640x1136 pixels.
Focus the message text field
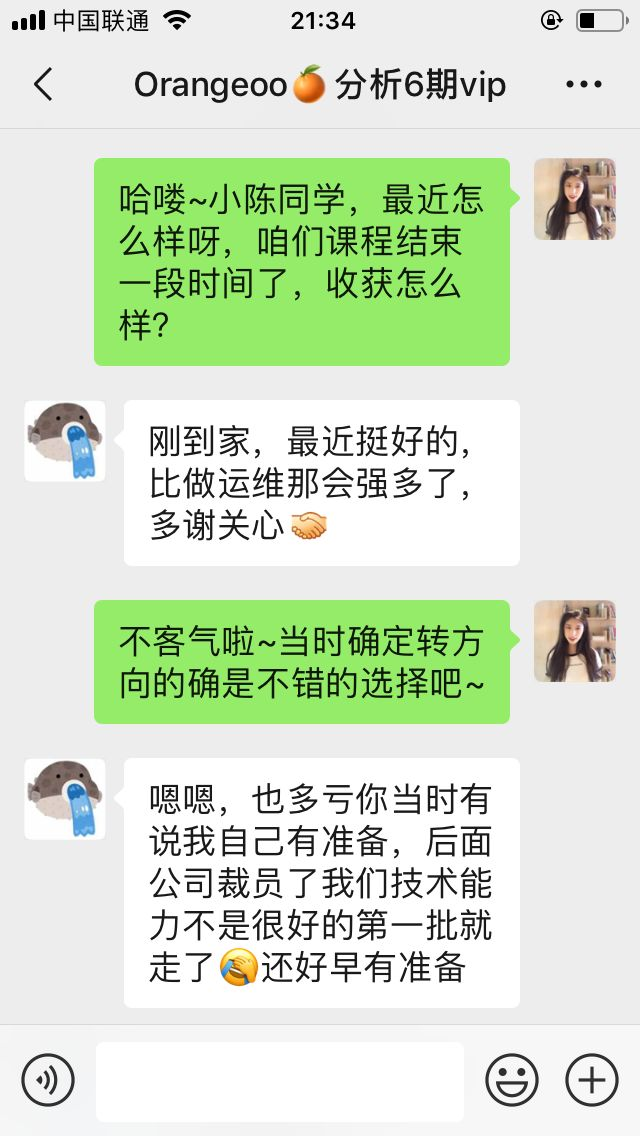(x=279, y=1080)
